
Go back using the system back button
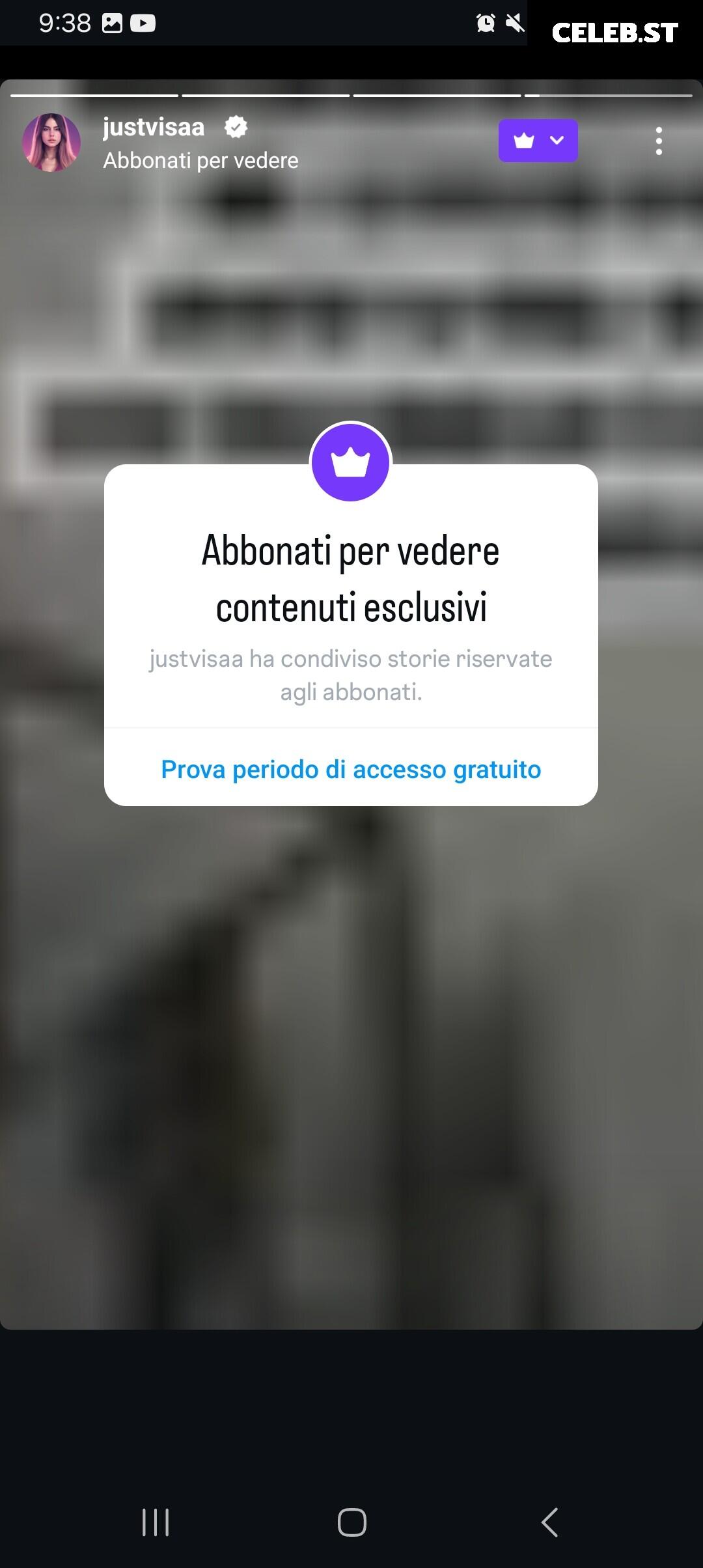[x=549, y=1522]
